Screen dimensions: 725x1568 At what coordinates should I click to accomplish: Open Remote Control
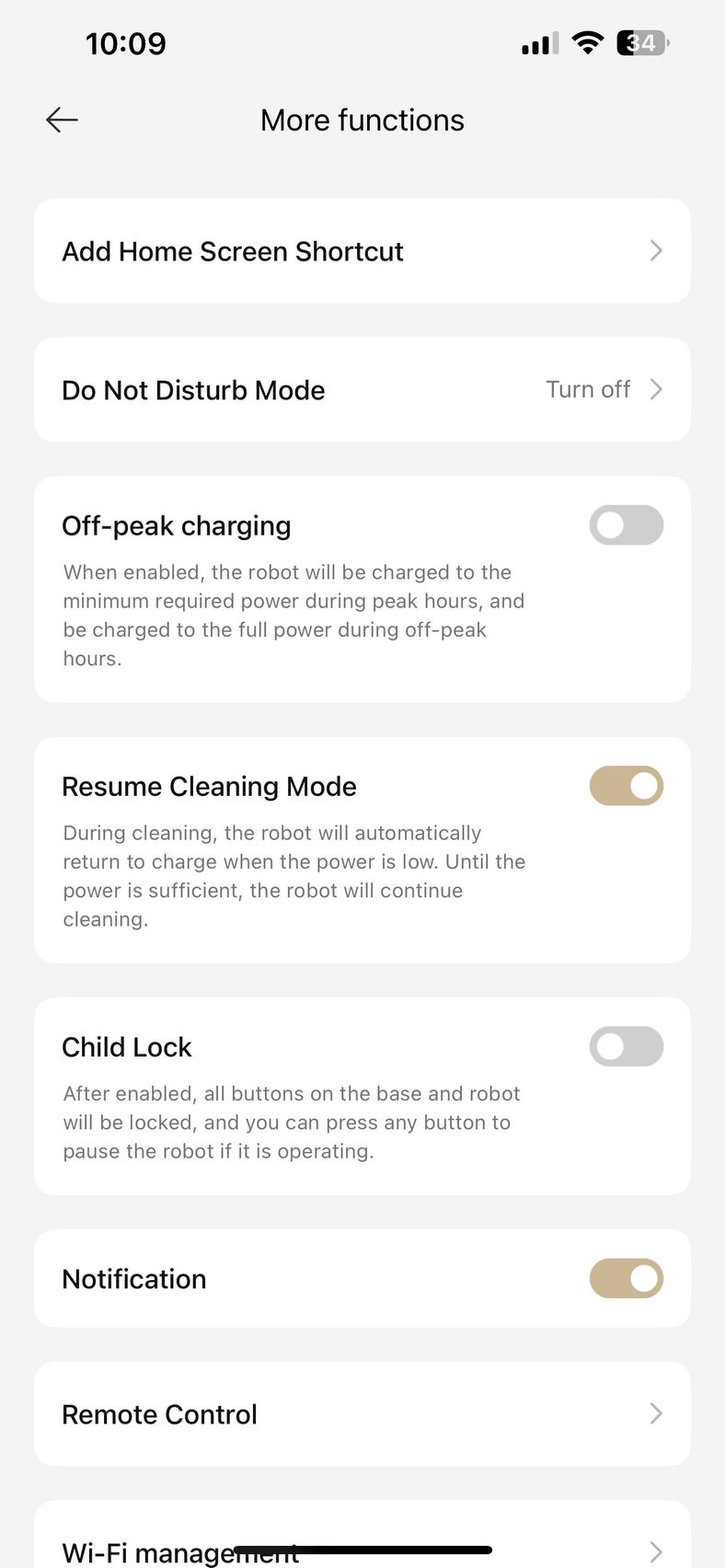362,1414
